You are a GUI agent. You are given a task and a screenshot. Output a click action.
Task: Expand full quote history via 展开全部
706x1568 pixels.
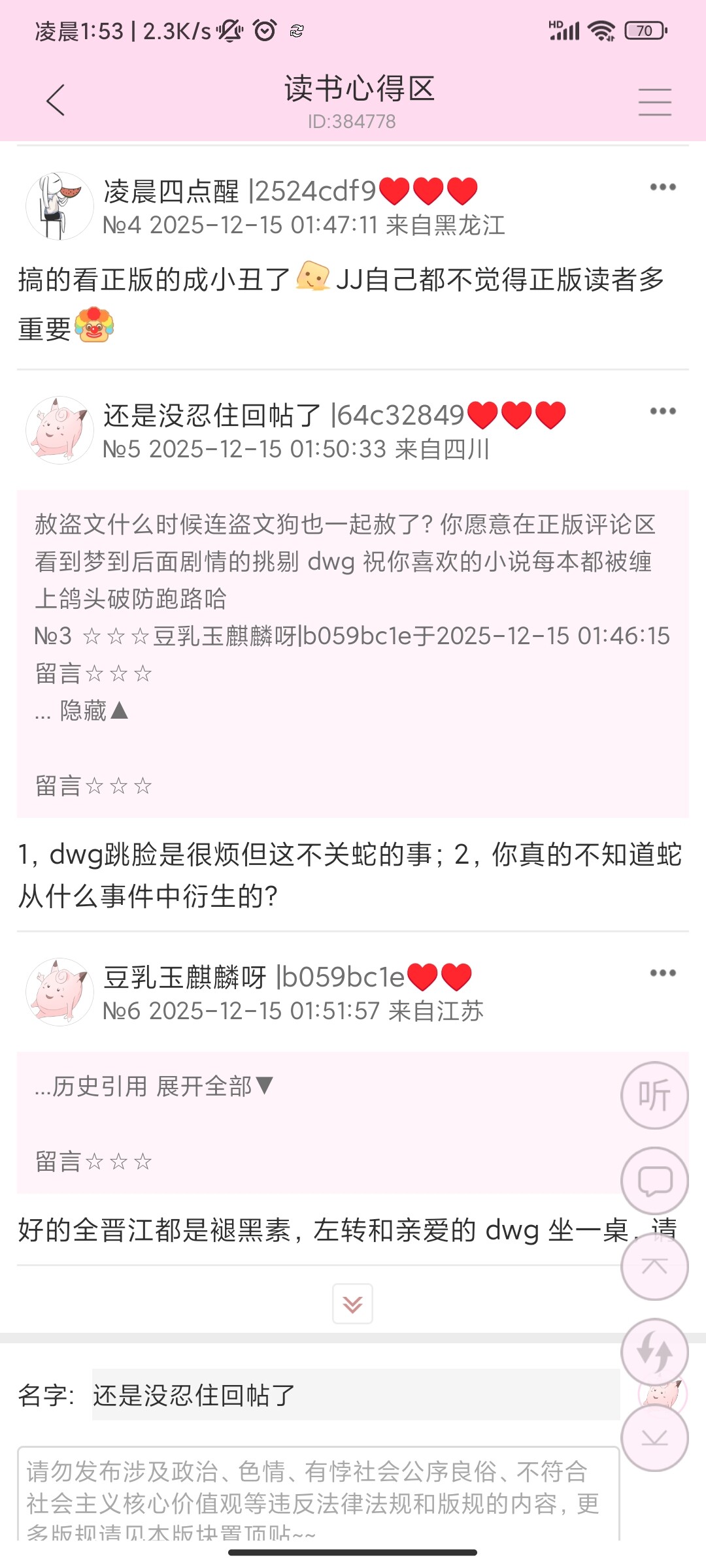point(214,1086)
